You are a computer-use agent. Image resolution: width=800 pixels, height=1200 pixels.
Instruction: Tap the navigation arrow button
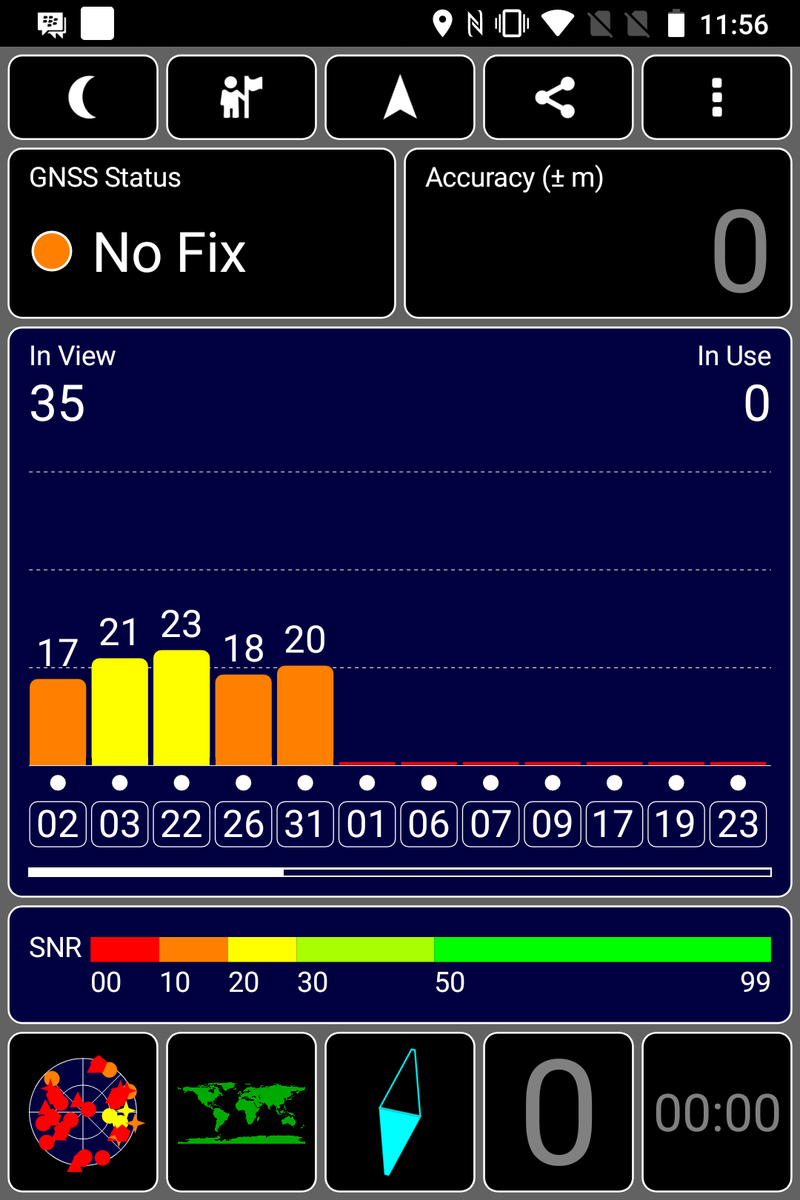click(400, 98)
